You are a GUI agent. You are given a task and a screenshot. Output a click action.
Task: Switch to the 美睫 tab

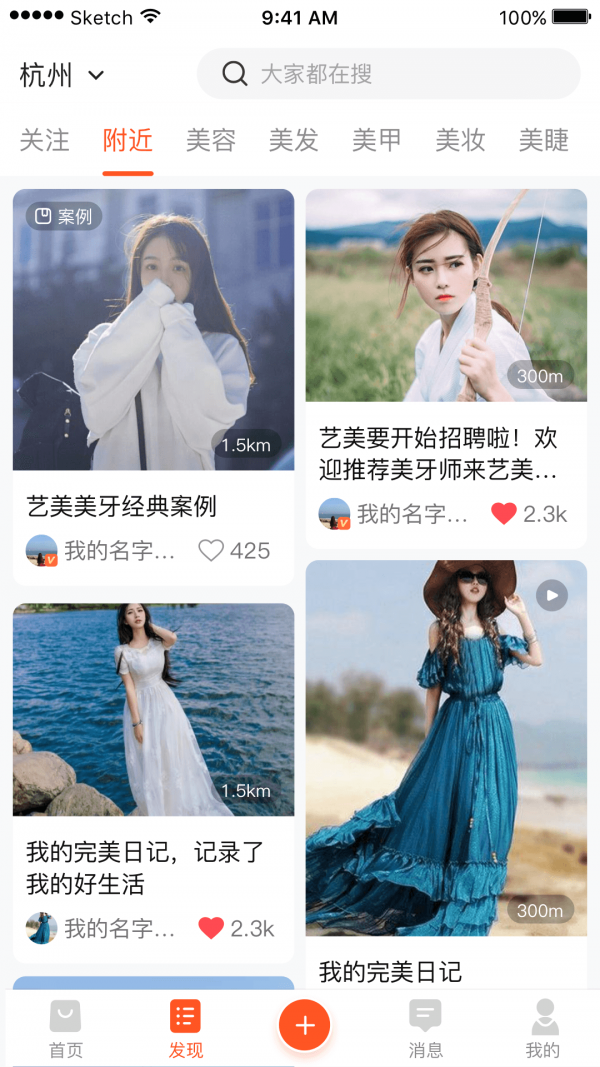coord(543,141)
